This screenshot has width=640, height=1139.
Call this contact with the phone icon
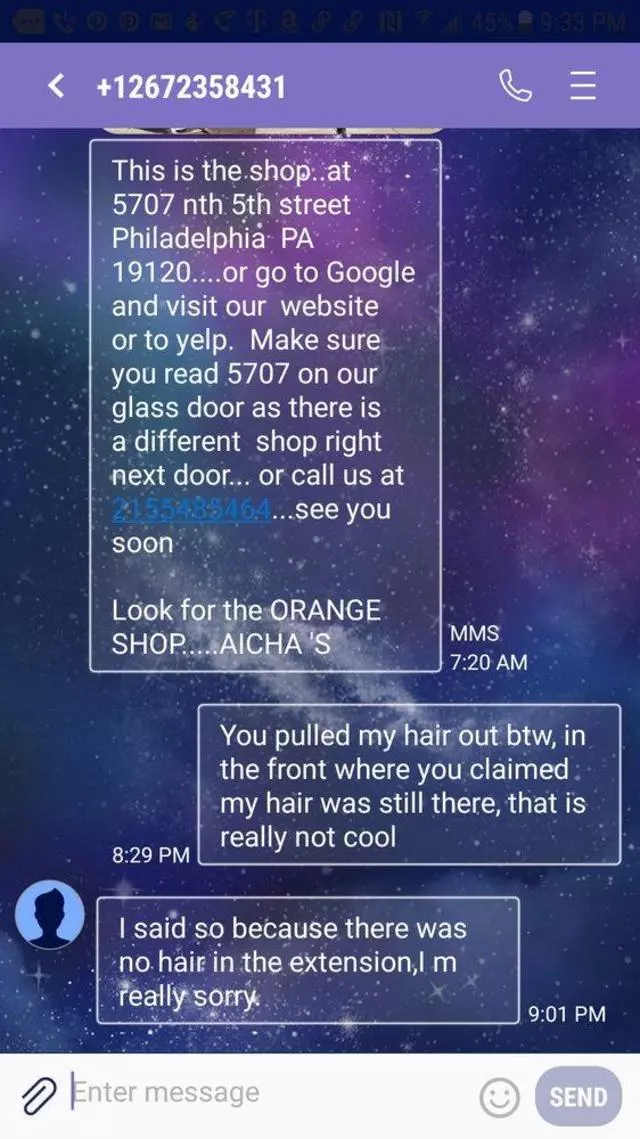pyautogui.click(x=515, y=86)
